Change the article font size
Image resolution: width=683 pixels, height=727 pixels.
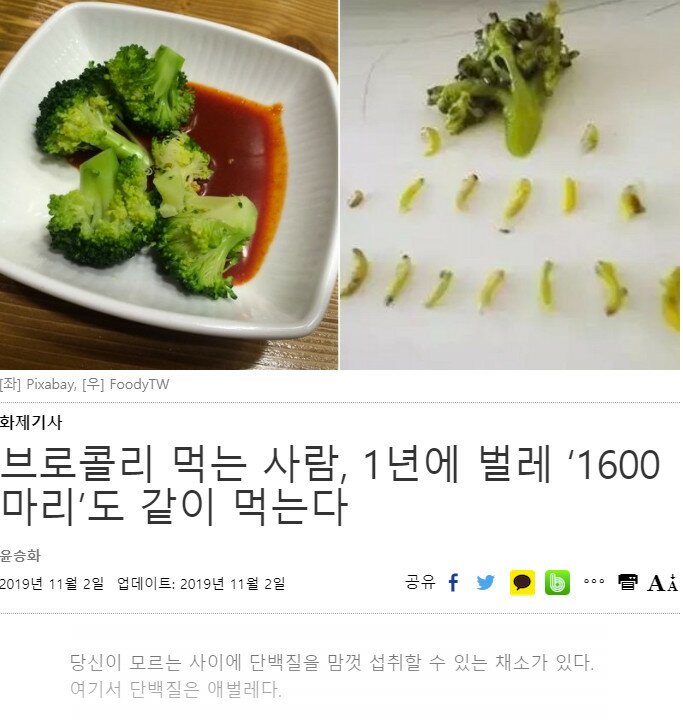click(662, 582)
